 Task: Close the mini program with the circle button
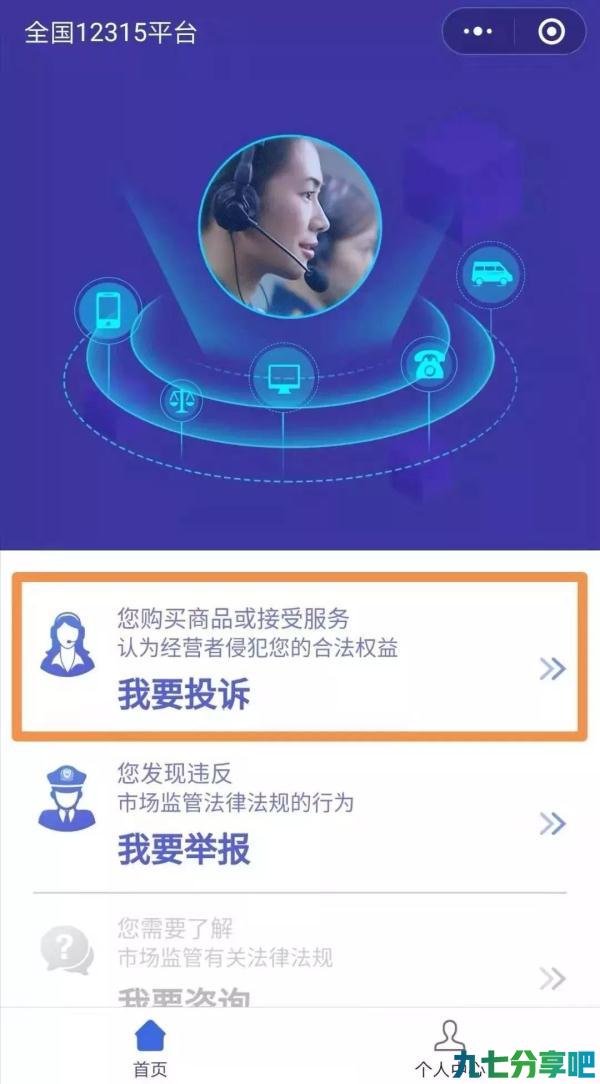click(x=551, y=31)
